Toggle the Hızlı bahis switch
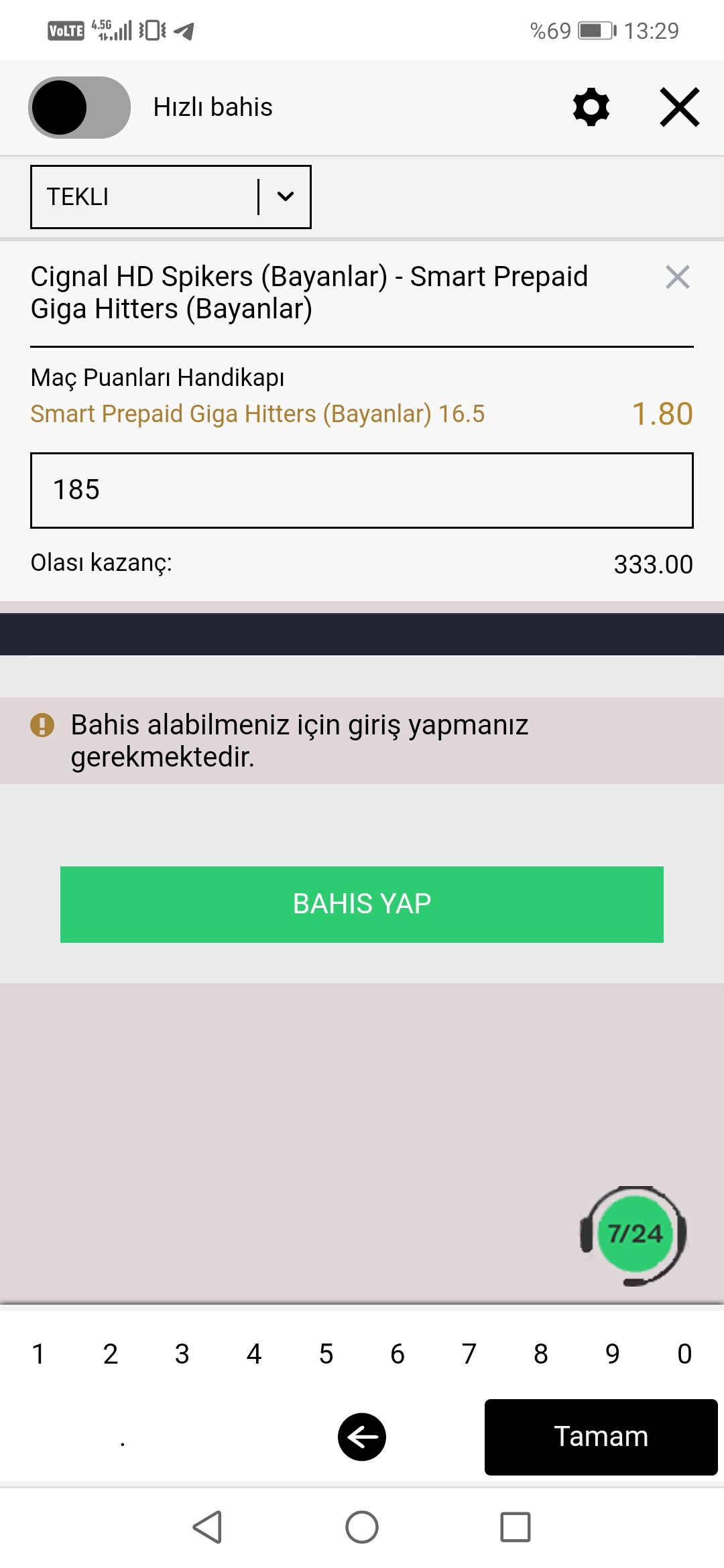The height and width of the screenshot is (1568, 724). click(x=79, y=107)
